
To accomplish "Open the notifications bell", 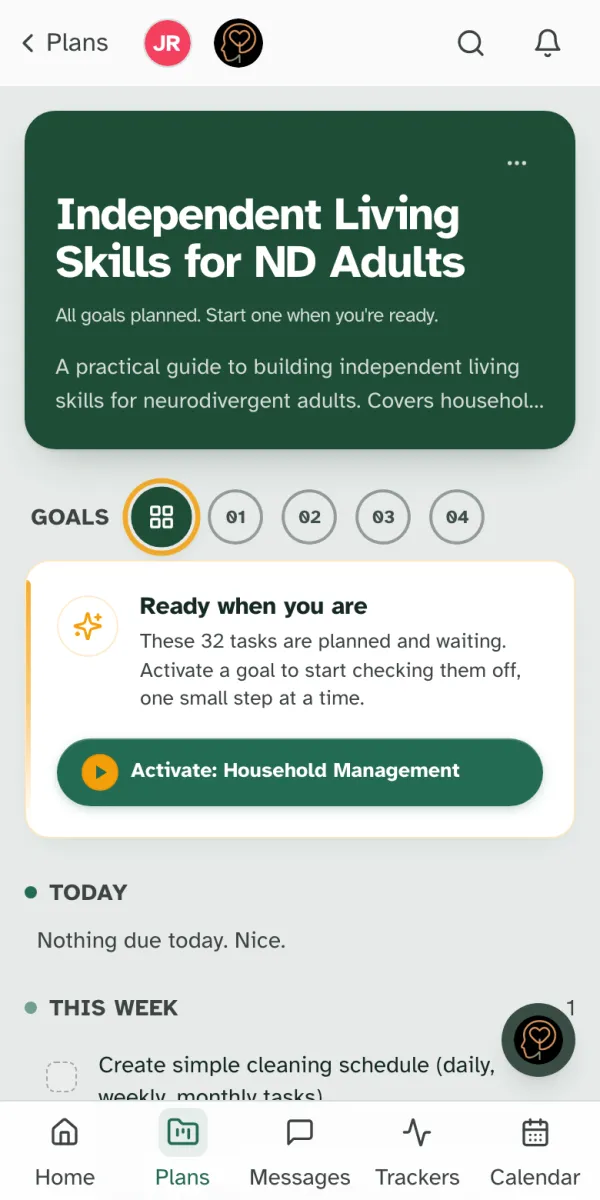I will point(547,43).
